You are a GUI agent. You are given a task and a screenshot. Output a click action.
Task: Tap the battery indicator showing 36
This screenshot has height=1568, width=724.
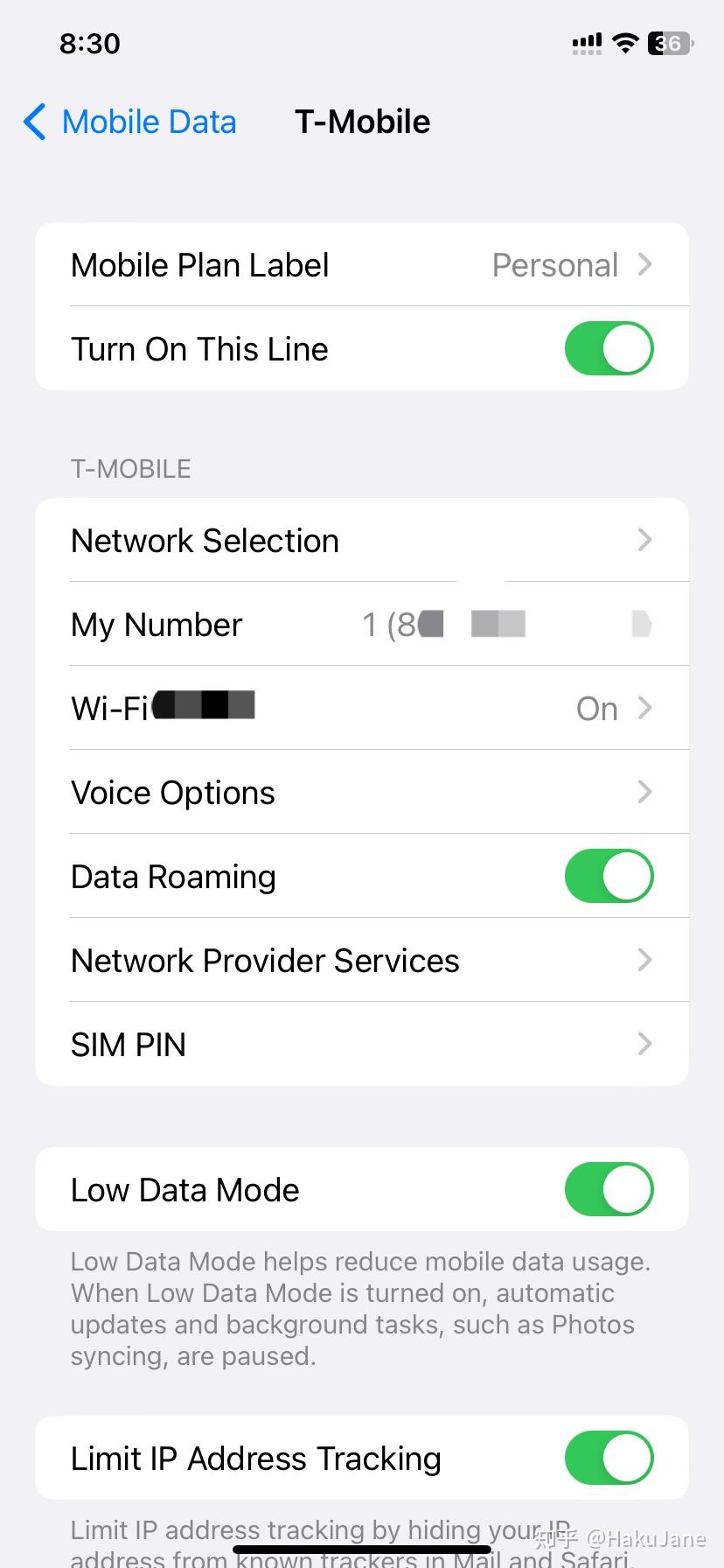pyautogui.click(x=667, y=43)
